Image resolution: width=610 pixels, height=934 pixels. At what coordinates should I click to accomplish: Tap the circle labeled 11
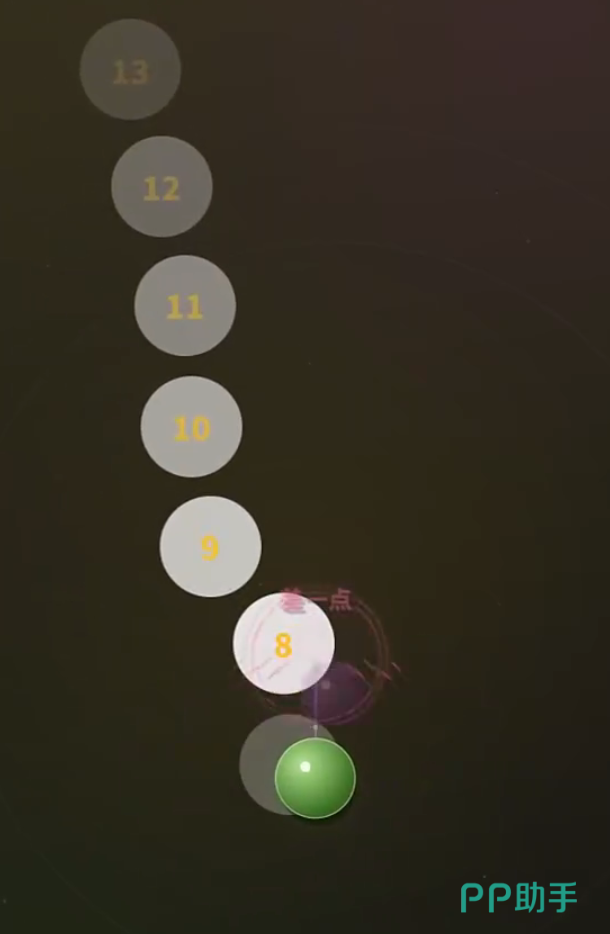tap(185, 306)
